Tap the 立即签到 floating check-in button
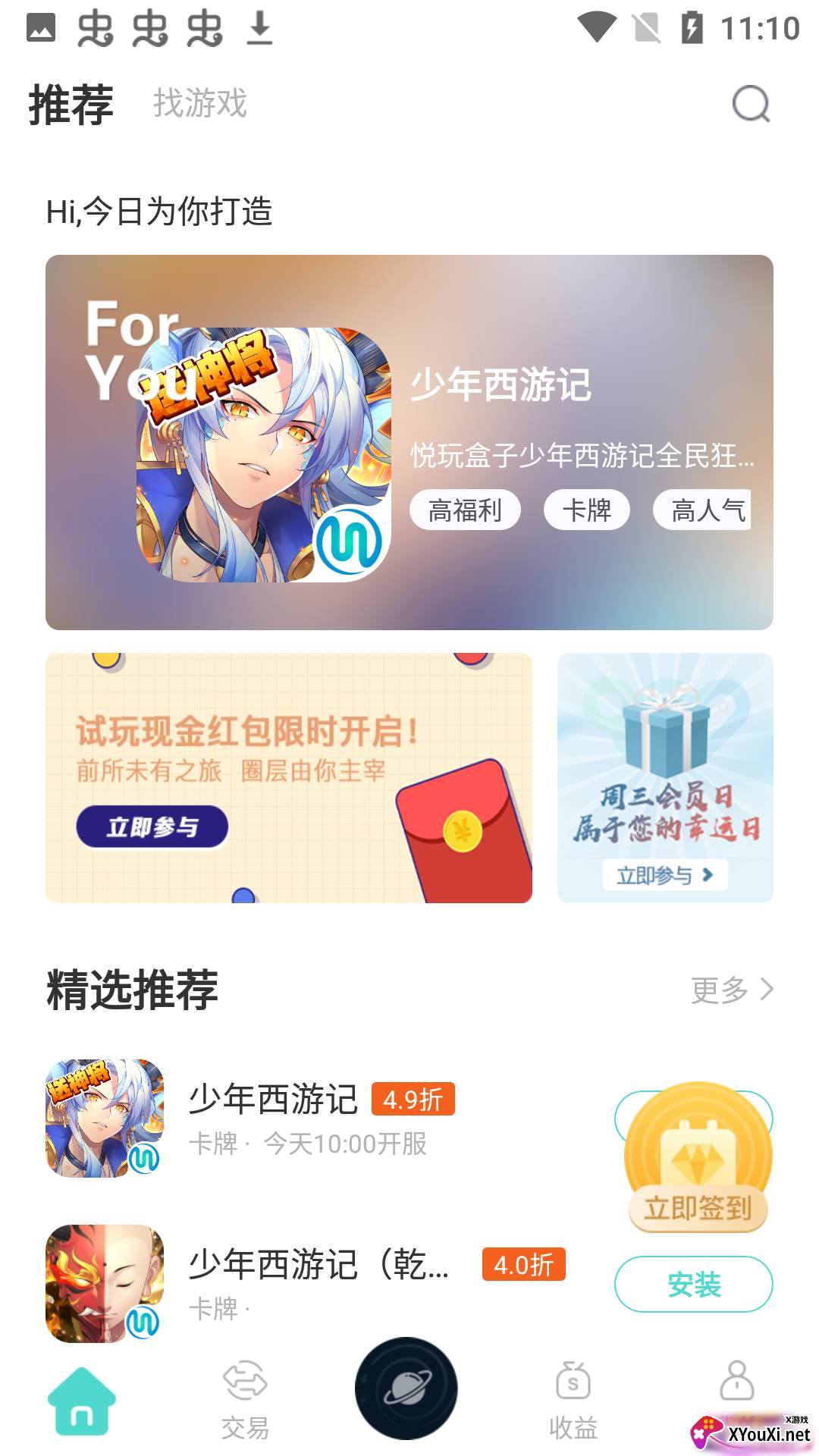The height and width of the screenshot is (1456, 819). tap(697, 1157)
